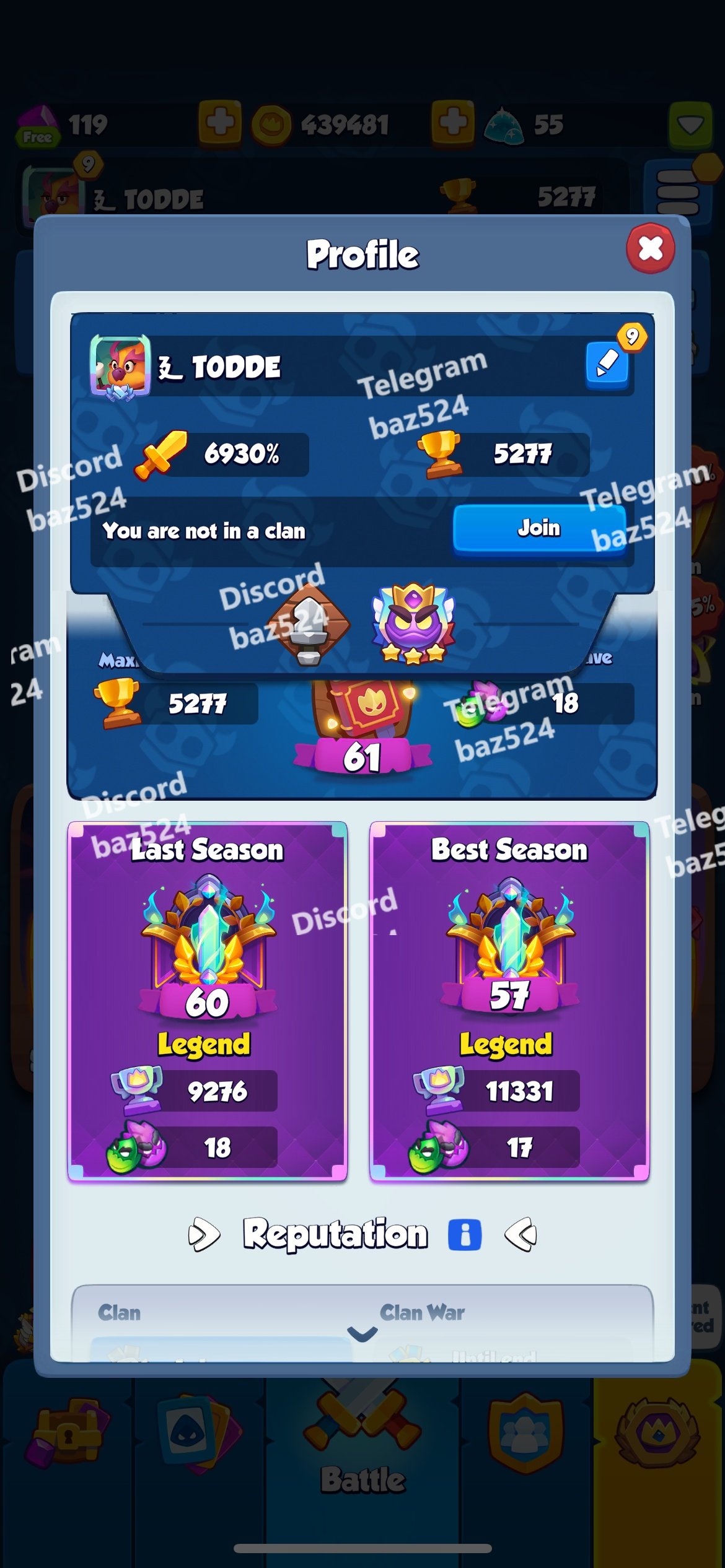The image size is (725, 1568).
Task: Close the Profile dialog
Action: pyautogui.click(x=650, y=248)
